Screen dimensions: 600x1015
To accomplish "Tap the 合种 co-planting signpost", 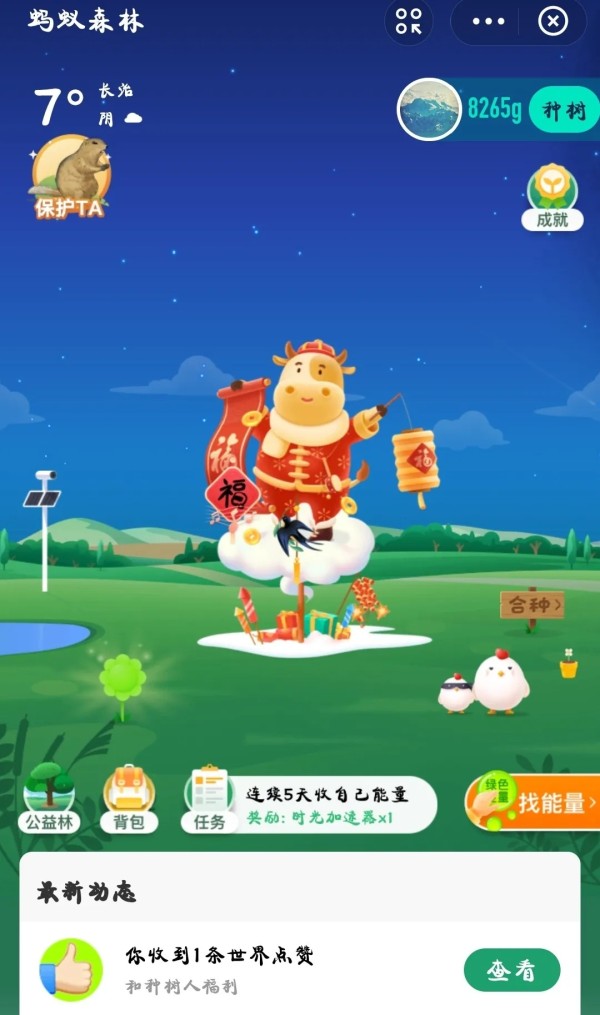I will tap(531, 605).
